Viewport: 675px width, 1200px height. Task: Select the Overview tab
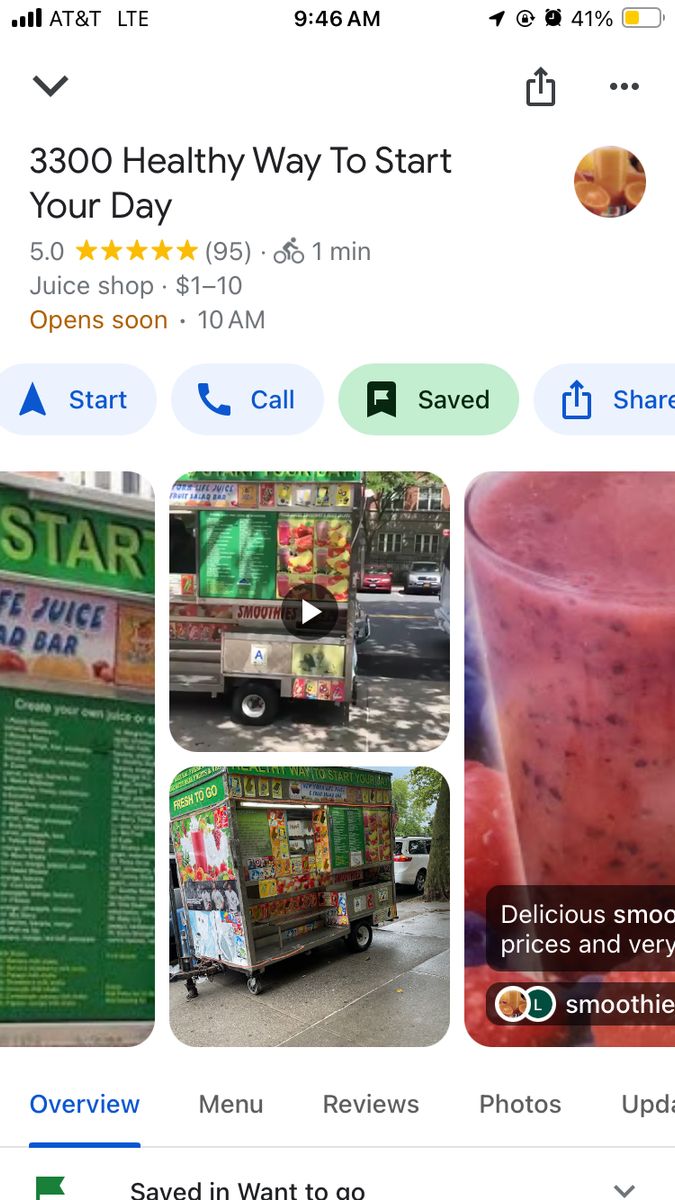[85, 1104]
